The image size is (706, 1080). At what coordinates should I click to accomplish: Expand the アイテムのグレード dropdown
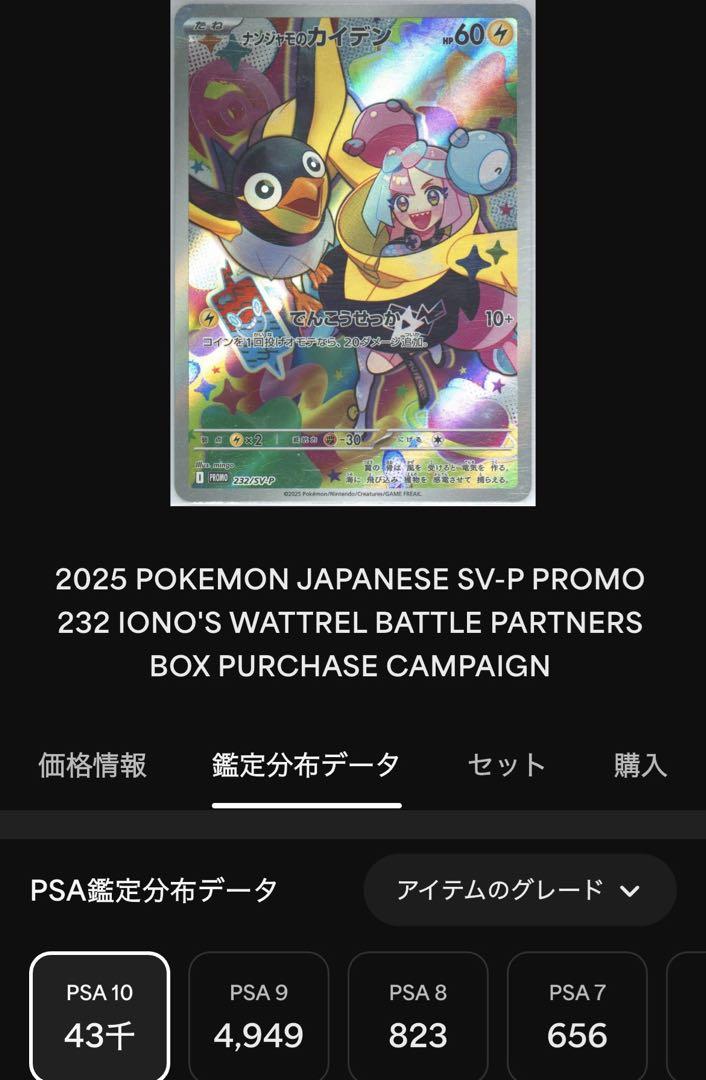519,890
